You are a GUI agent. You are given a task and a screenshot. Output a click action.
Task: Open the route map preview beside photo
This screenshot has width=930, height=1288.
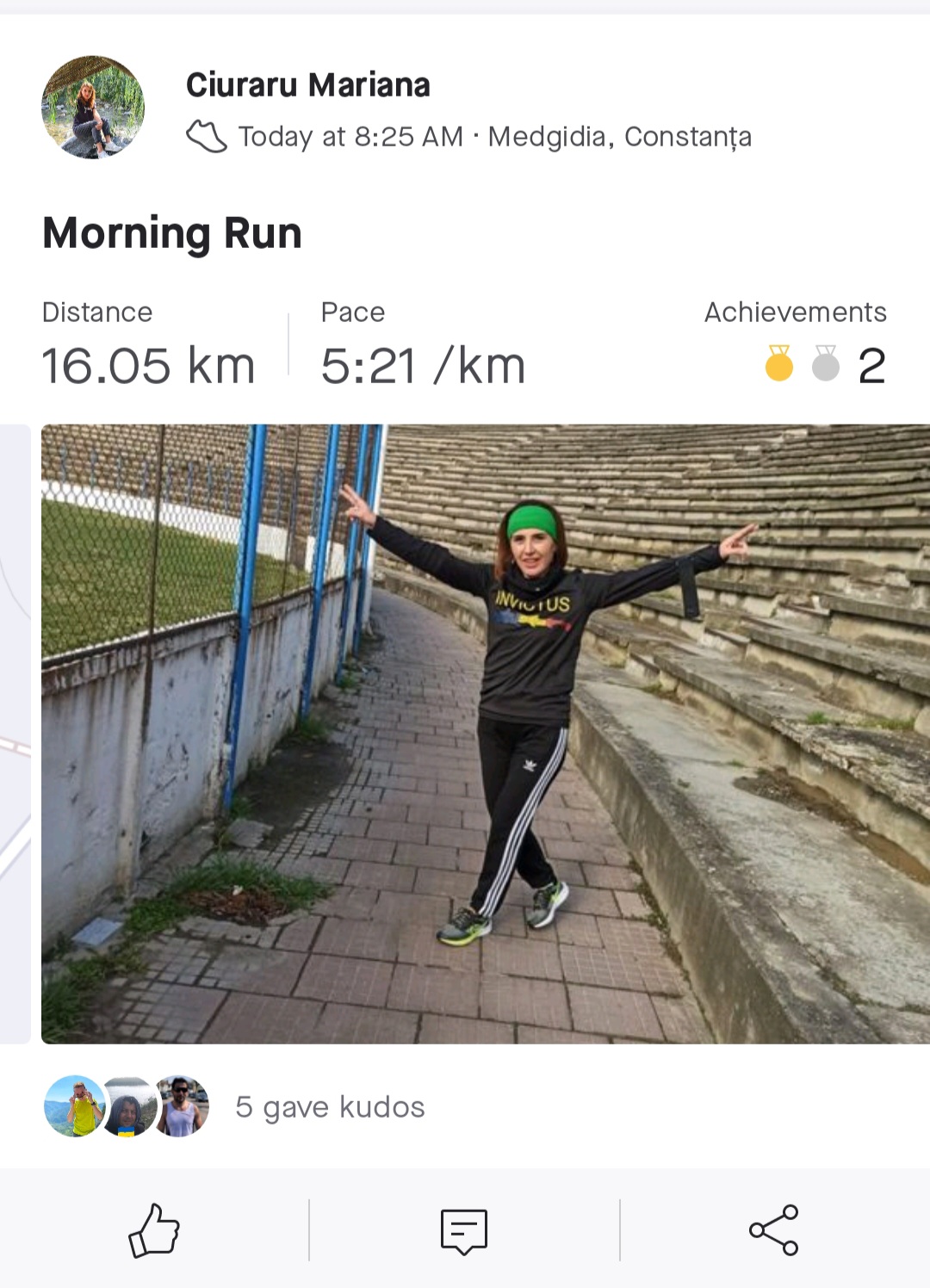15,734
